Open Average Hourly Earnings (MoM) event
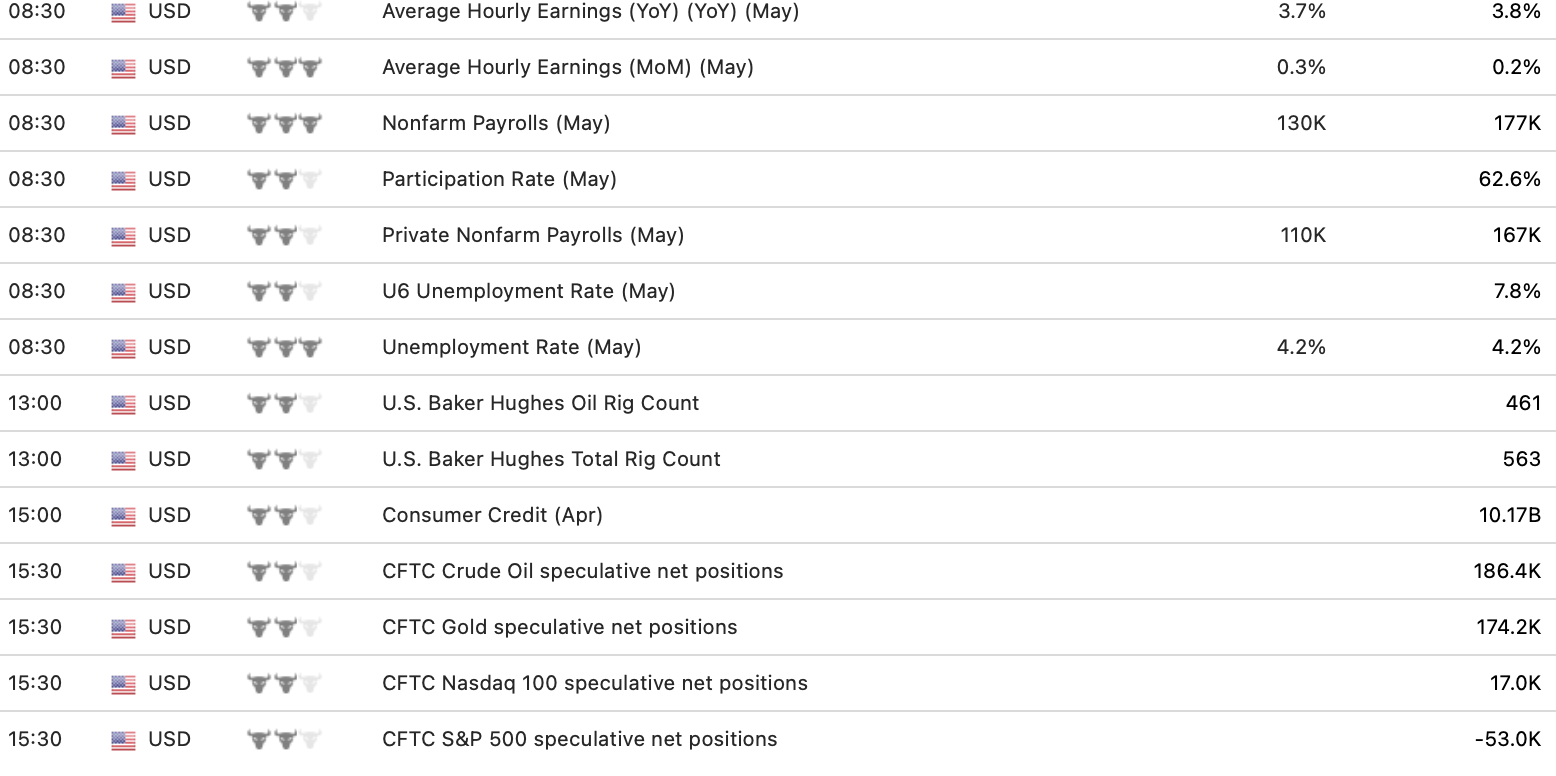This screenshot has height=776, width=1556. tap(567, 67)
